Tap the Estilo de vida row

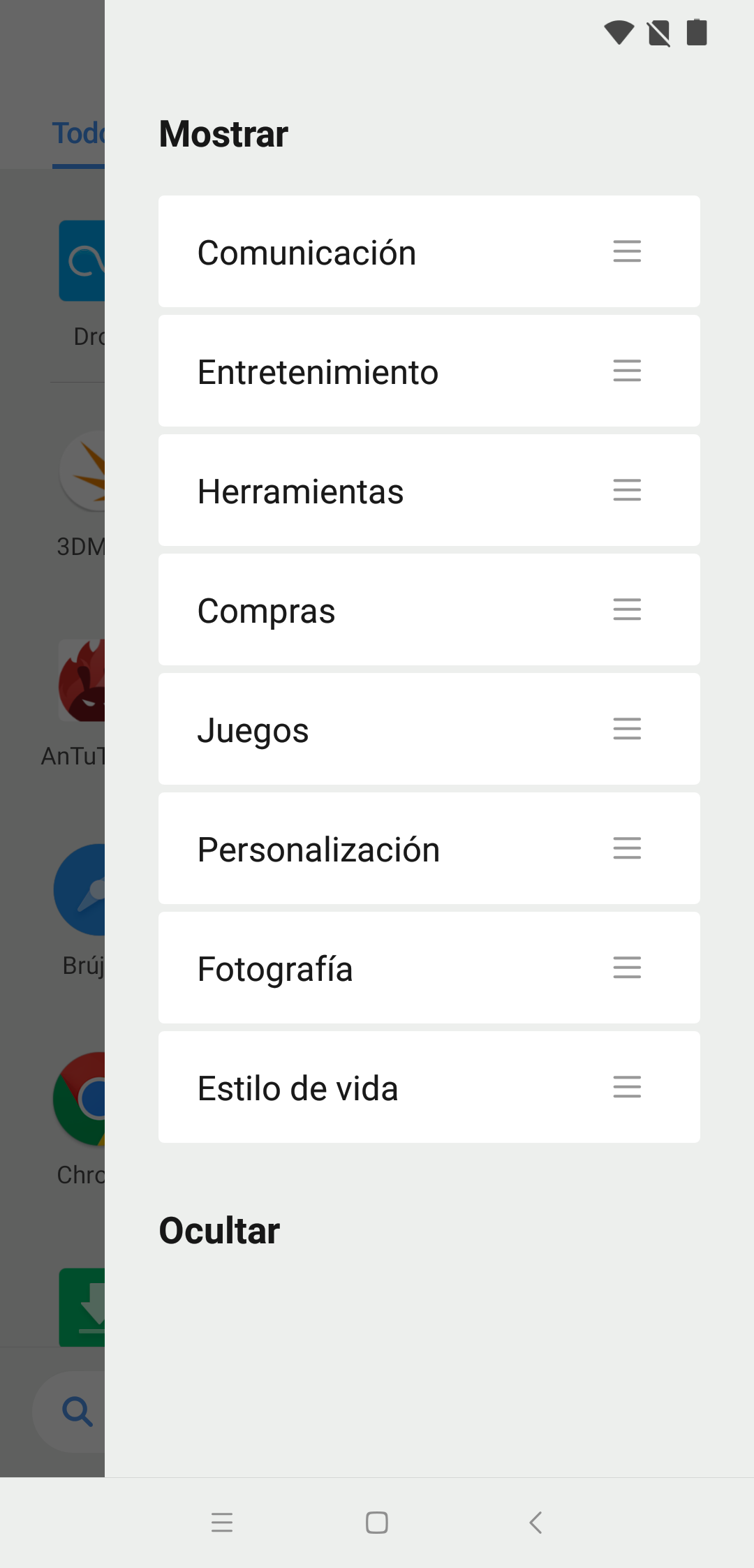pyautogui.click(x=429, y=1087)
